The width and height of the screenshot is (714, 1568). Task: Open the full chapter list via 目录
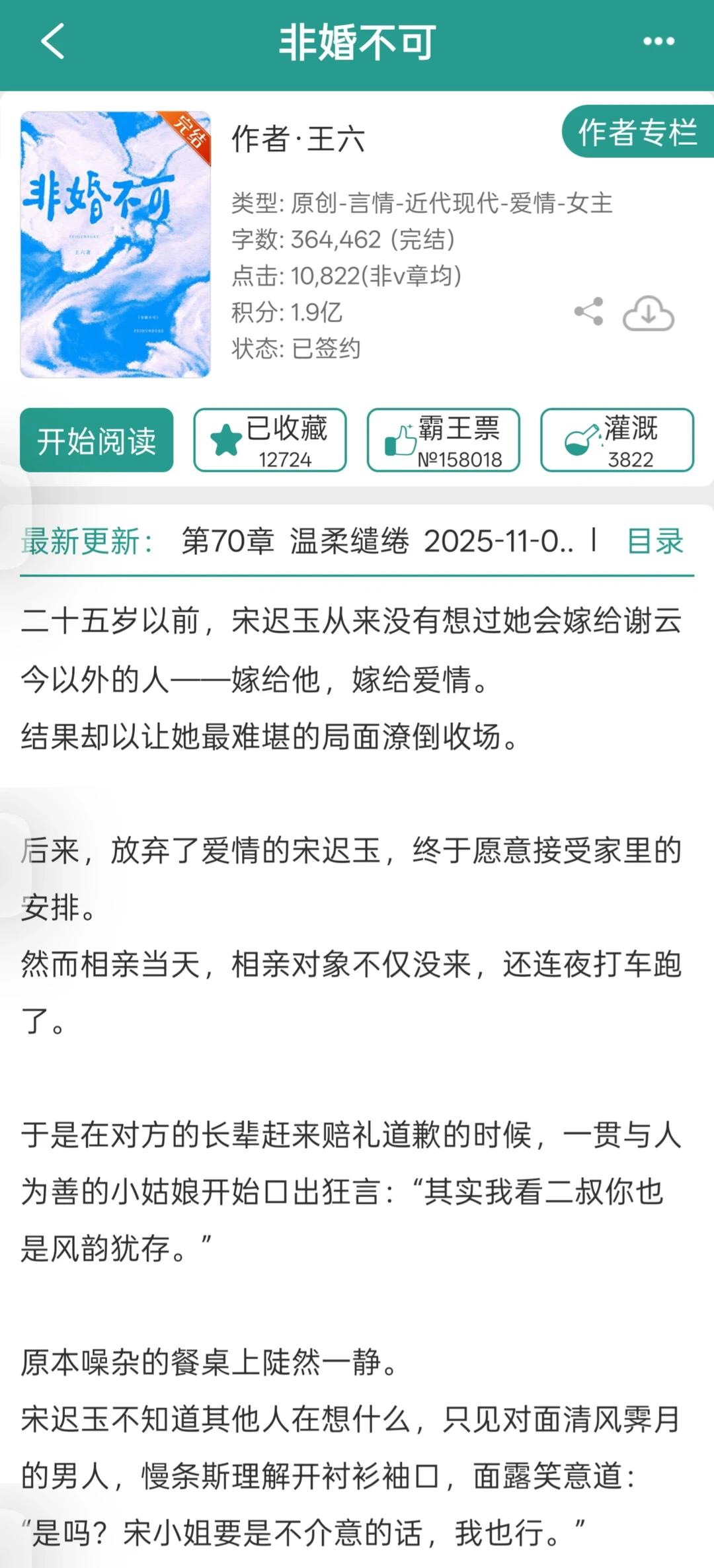pos(653,542)
